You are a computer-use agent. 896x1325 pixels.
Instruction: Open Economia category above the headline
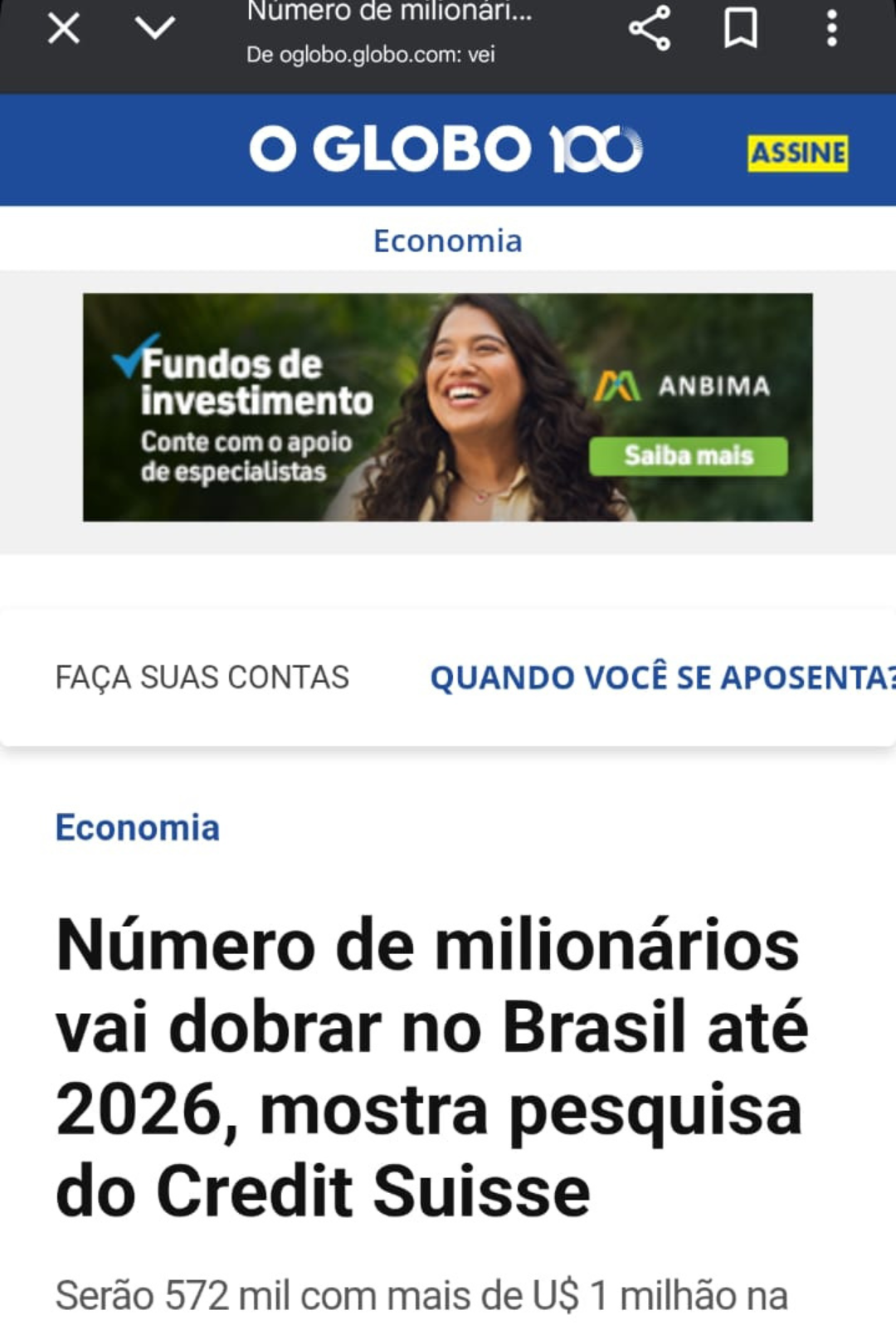click(138, 827)
